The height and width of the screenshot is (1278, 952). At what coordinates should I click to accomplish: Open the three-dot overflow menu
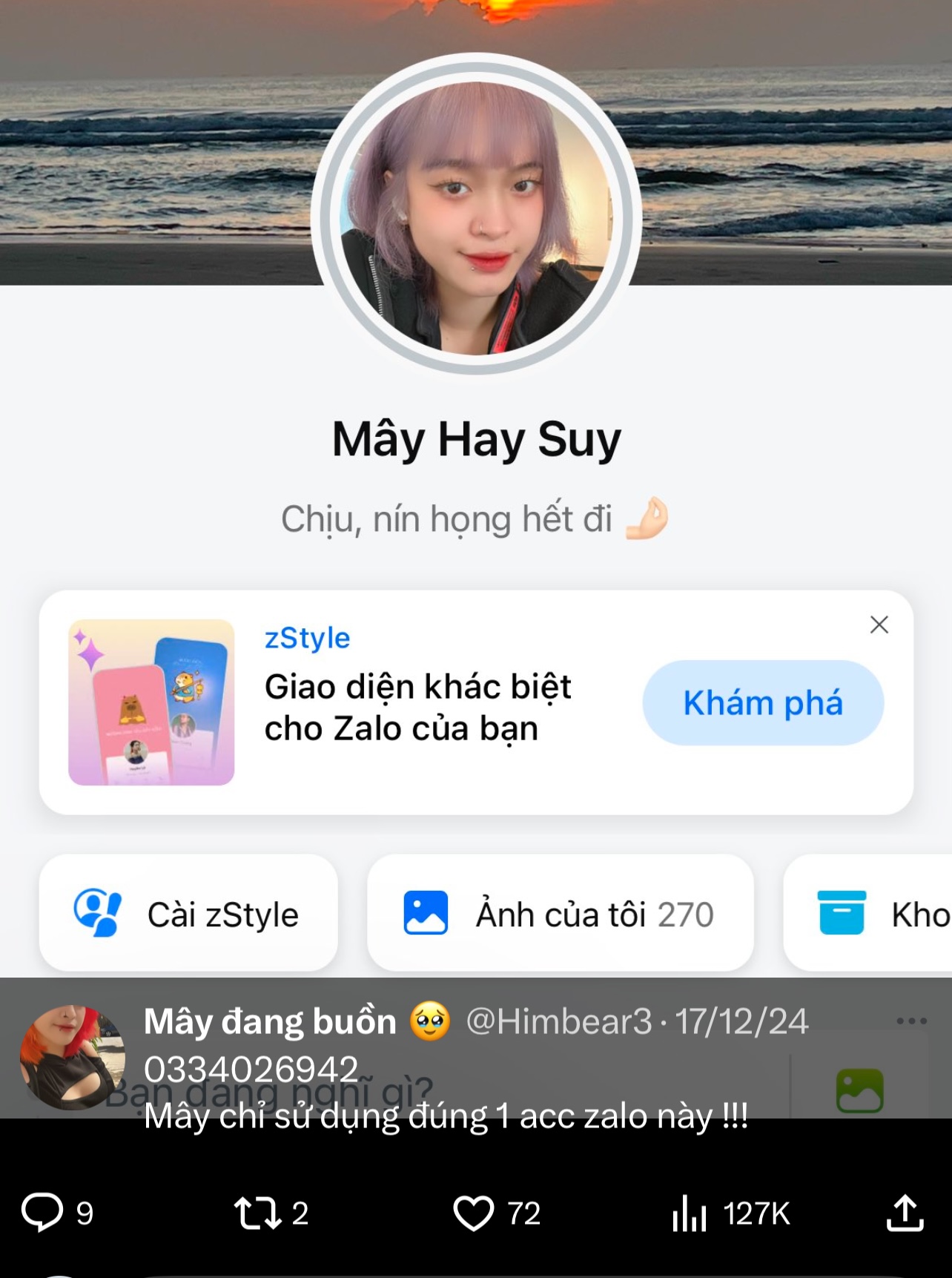coord(911,1021)
